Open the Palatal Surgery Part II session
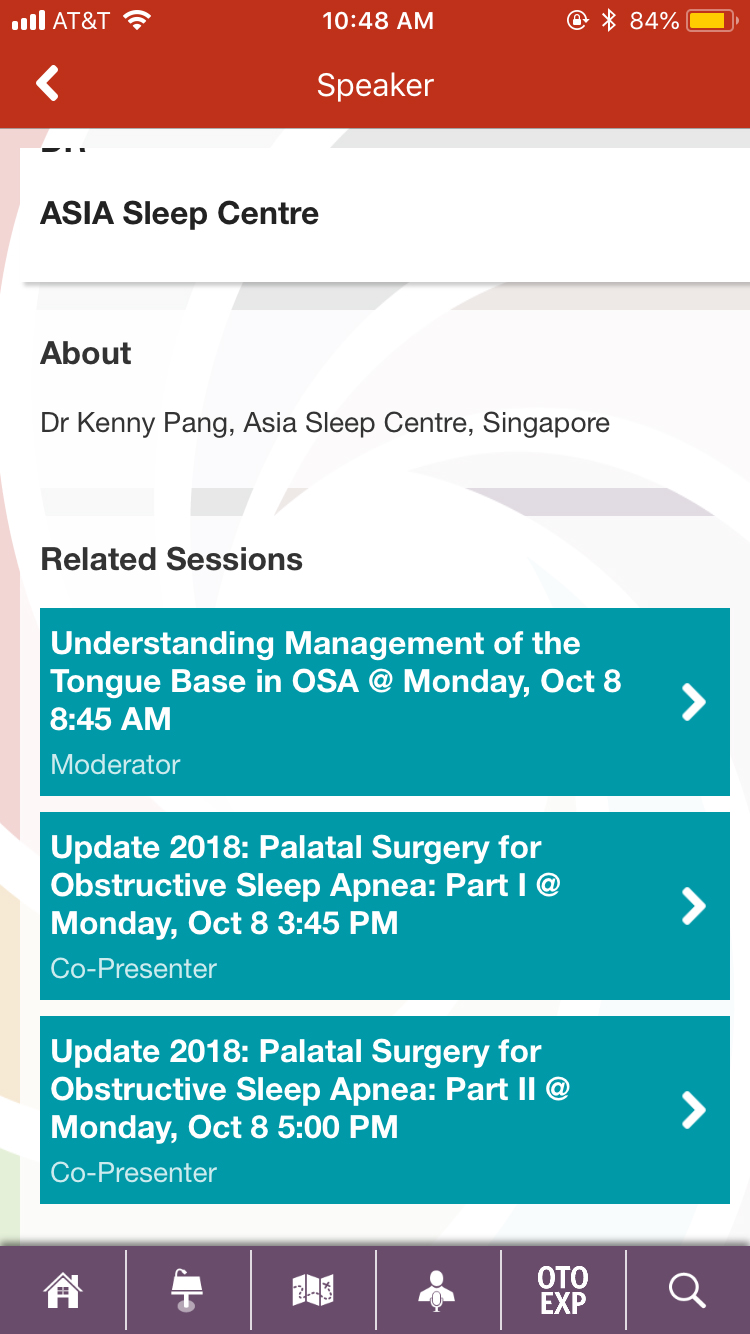Viewport: 750px width, 1334px height. [x=385, y=1110]
